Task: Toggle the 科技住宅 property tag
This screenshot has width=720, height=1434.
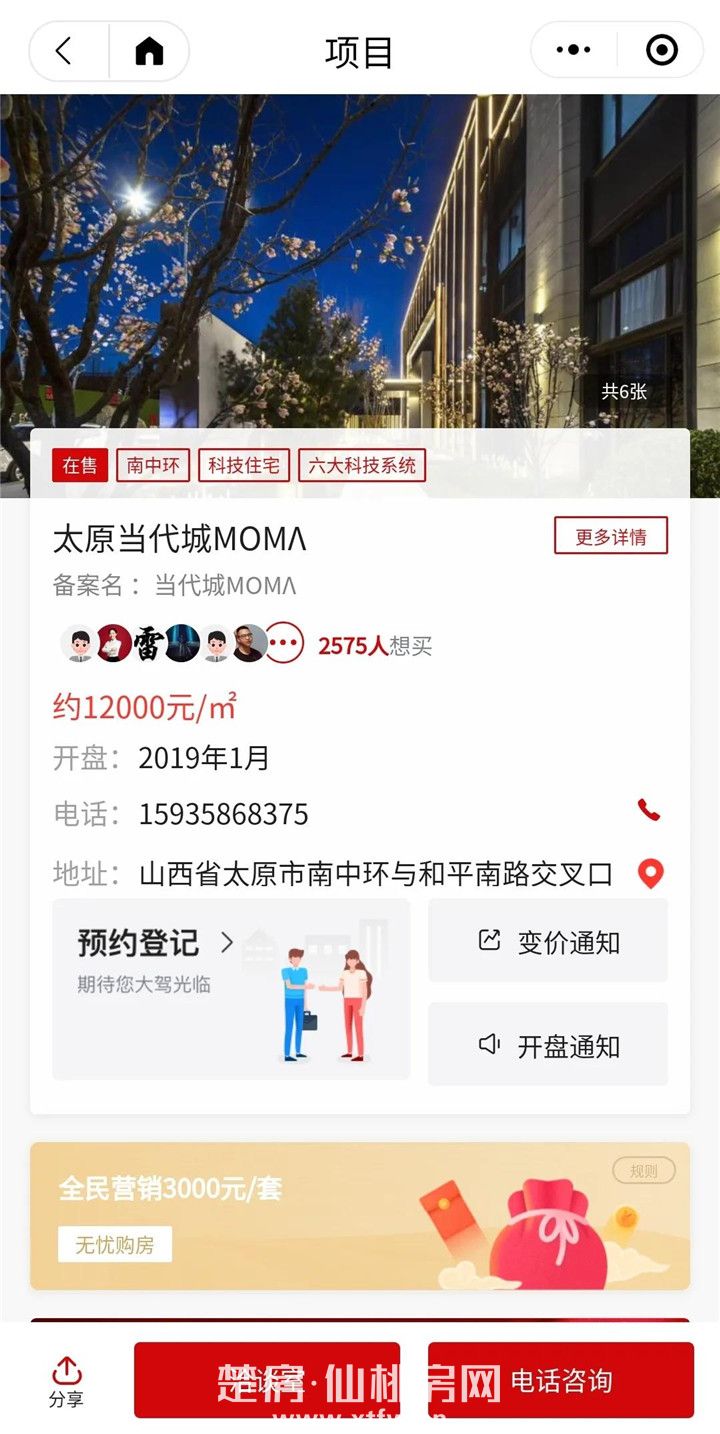Action: [246, 466]
